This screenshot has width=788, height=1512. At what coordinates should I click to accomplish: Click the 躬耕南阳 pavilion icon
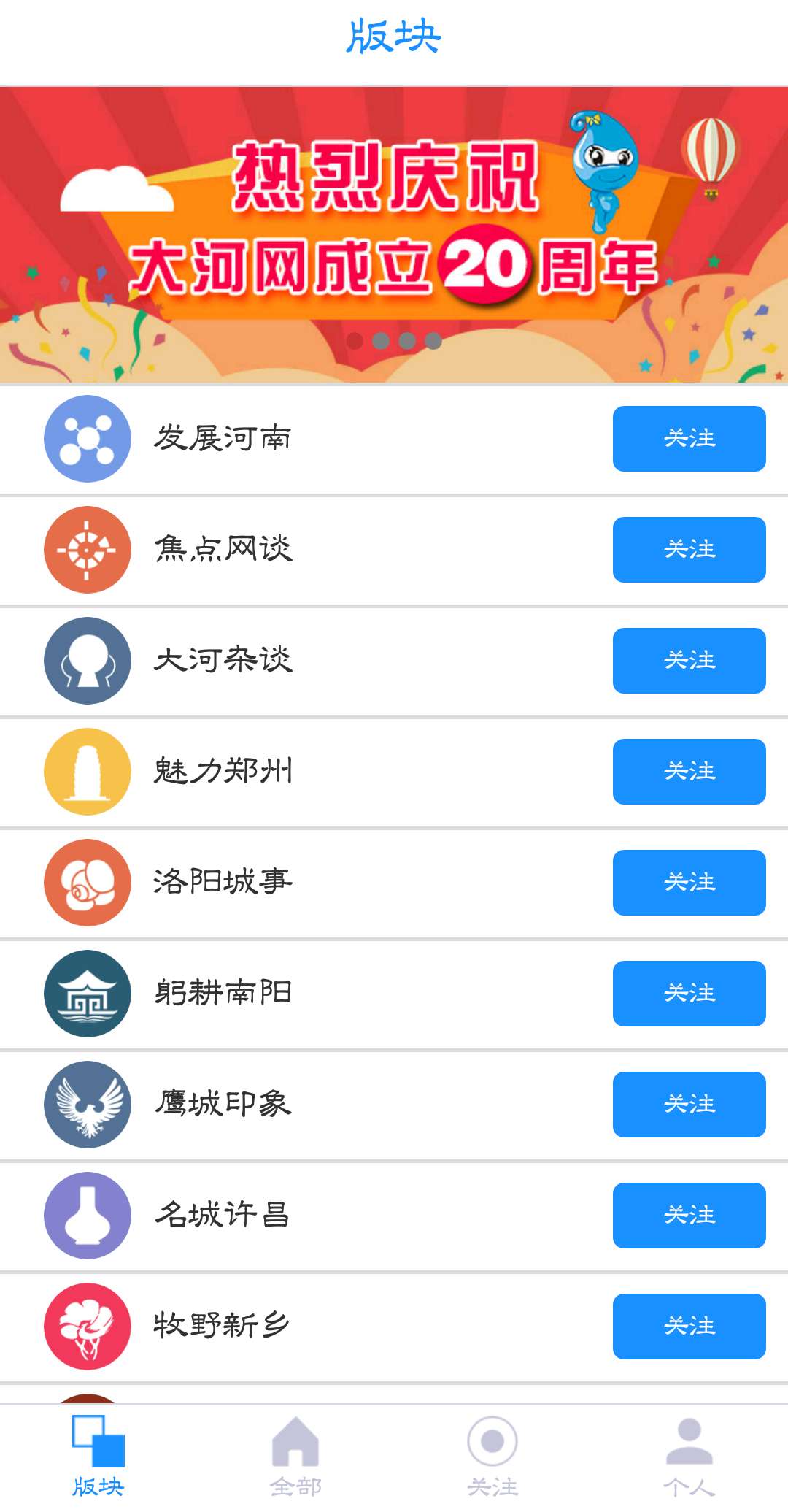coord(87,994)
